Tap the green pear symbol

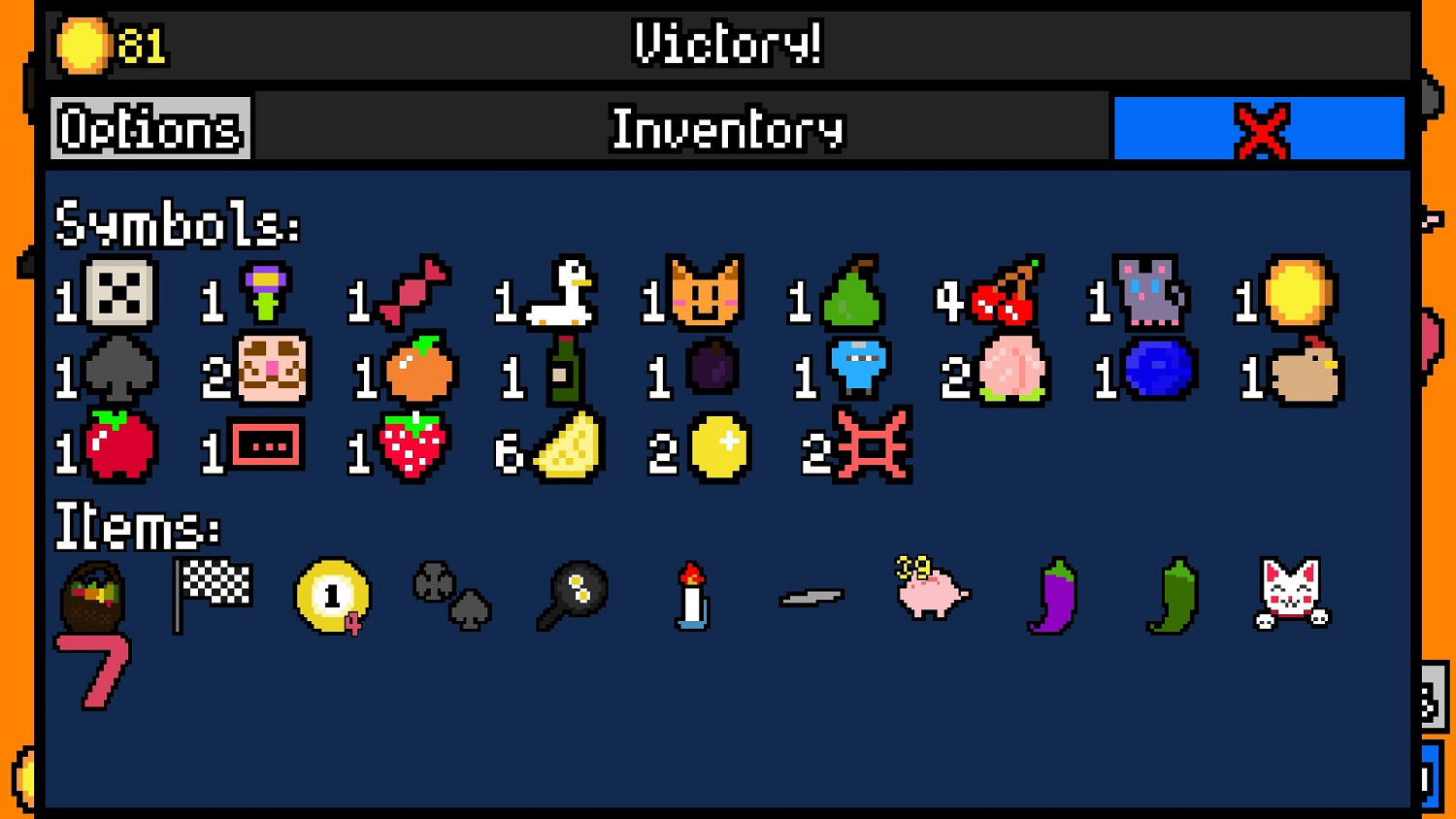pyautogui.click(x=851, y=293)
